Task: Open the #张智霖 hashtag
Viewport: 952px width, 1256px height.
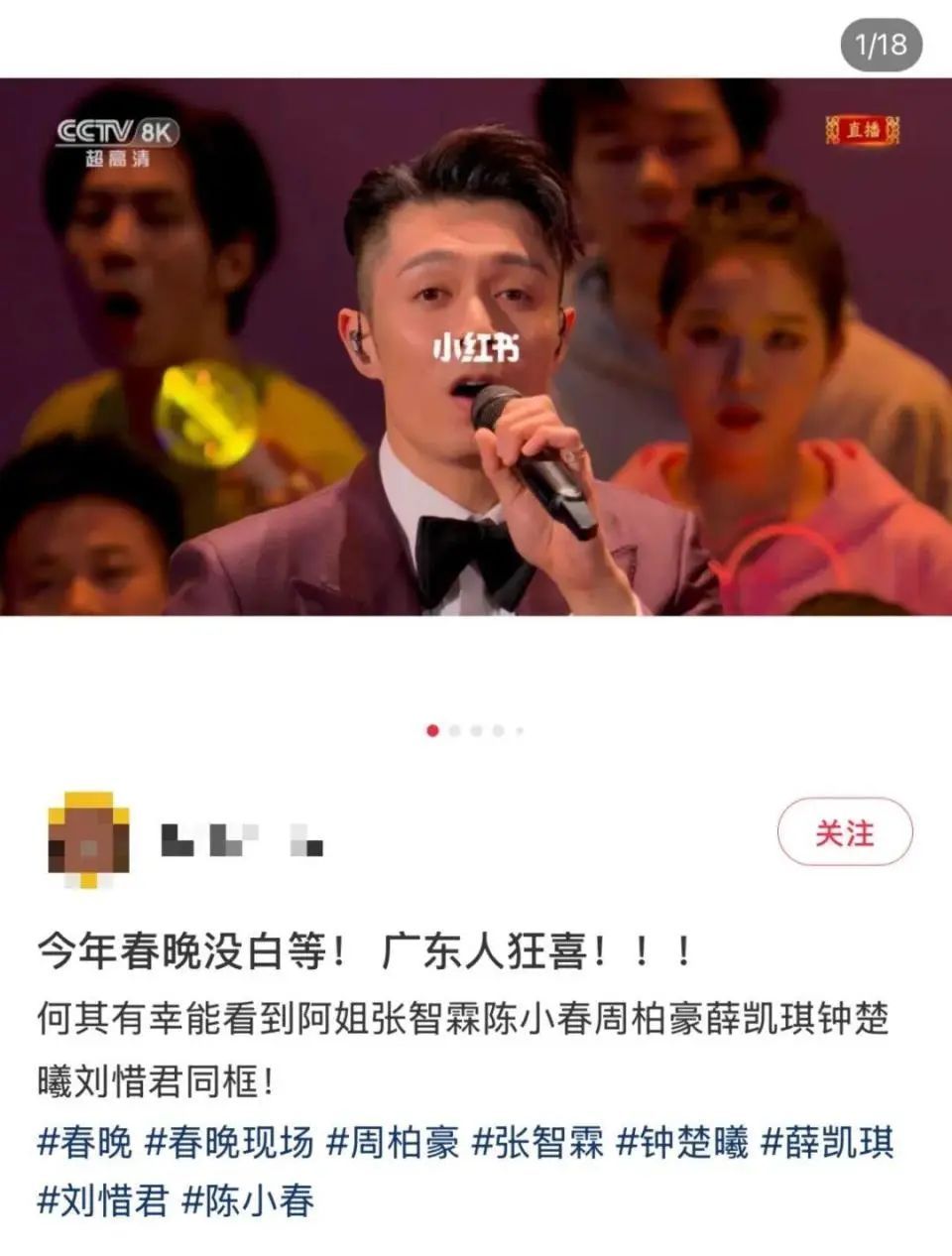Action: pos(537,1143)
